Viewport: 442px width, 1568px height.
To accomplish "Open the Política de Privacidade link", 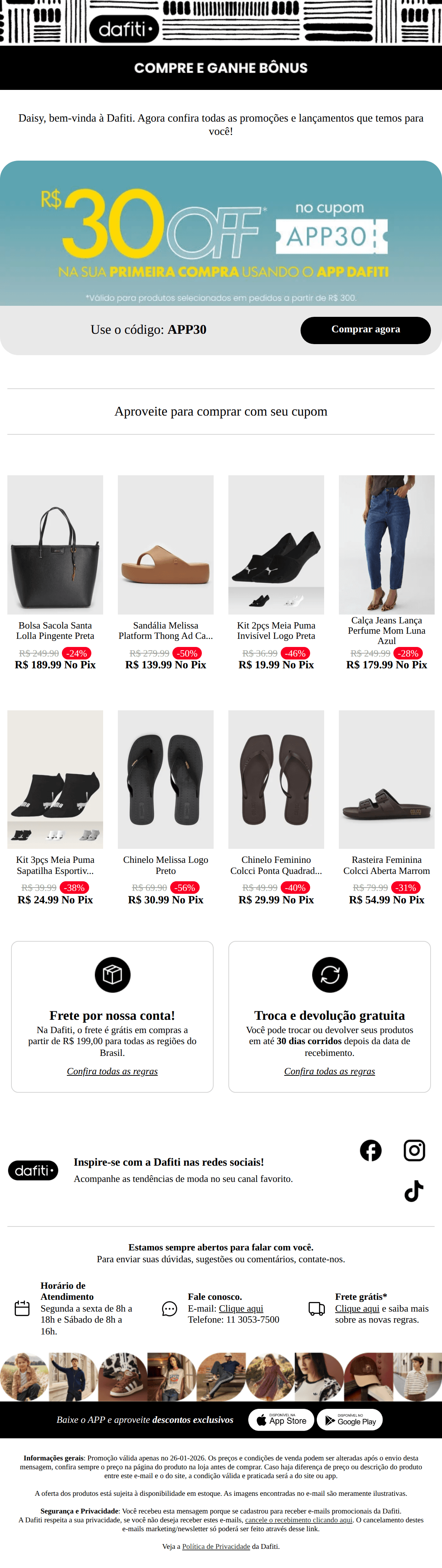I will pos(216,1546).
